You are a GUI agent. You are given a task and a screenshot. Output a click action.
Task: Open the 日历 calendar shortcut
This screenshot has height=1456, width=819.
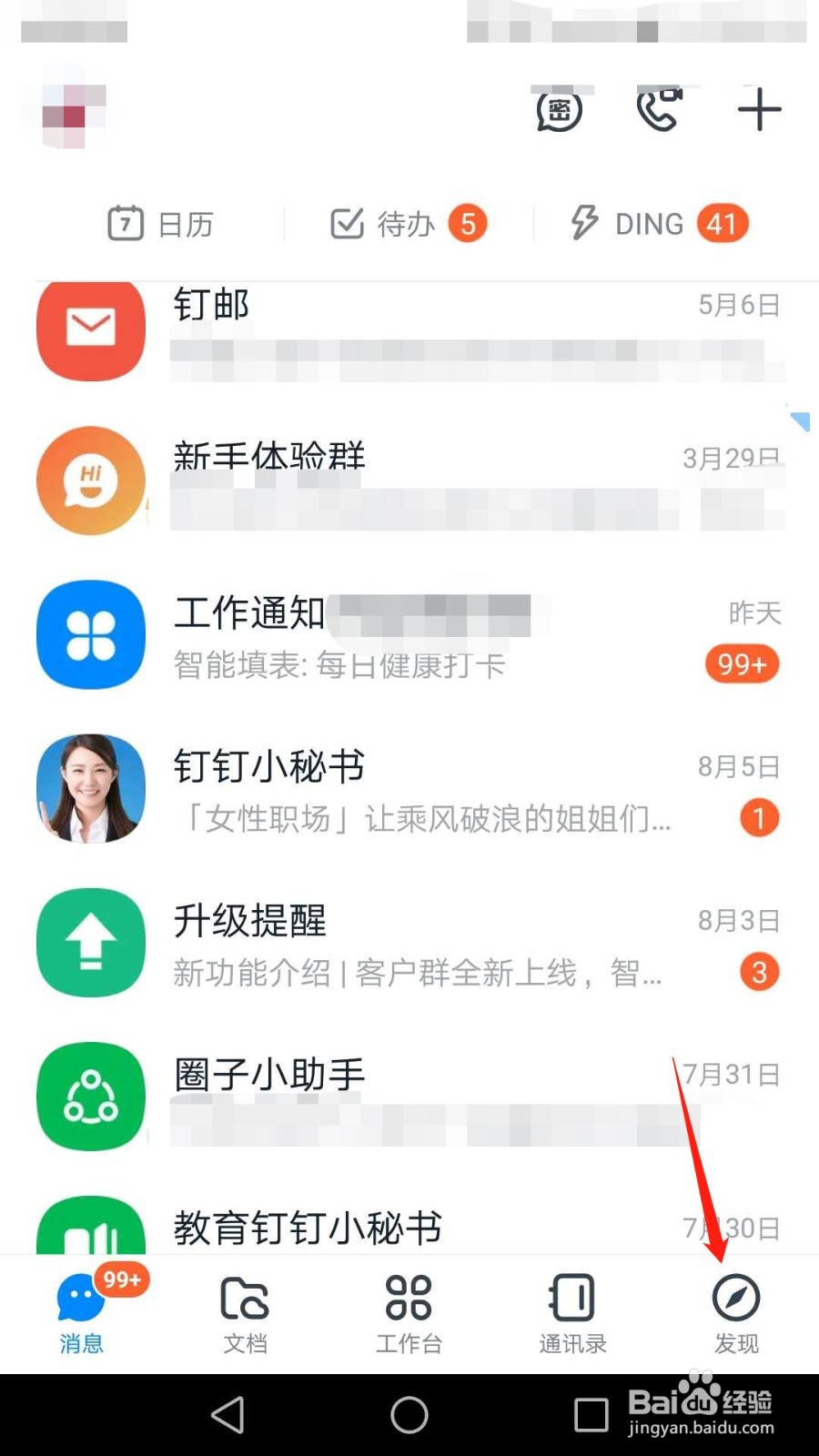162,223
